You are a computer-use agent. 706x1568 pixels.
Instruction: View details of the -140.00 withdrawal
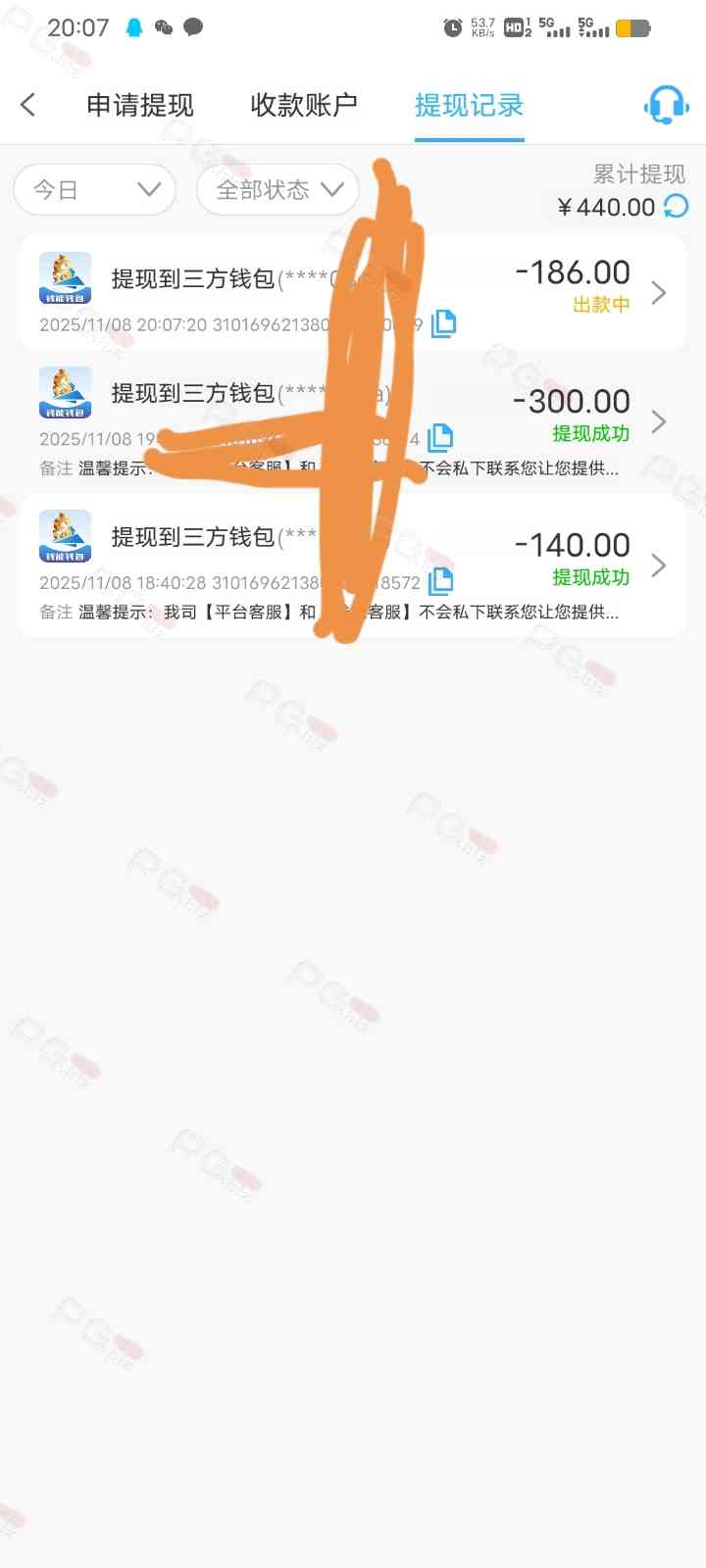coord(658,565)
